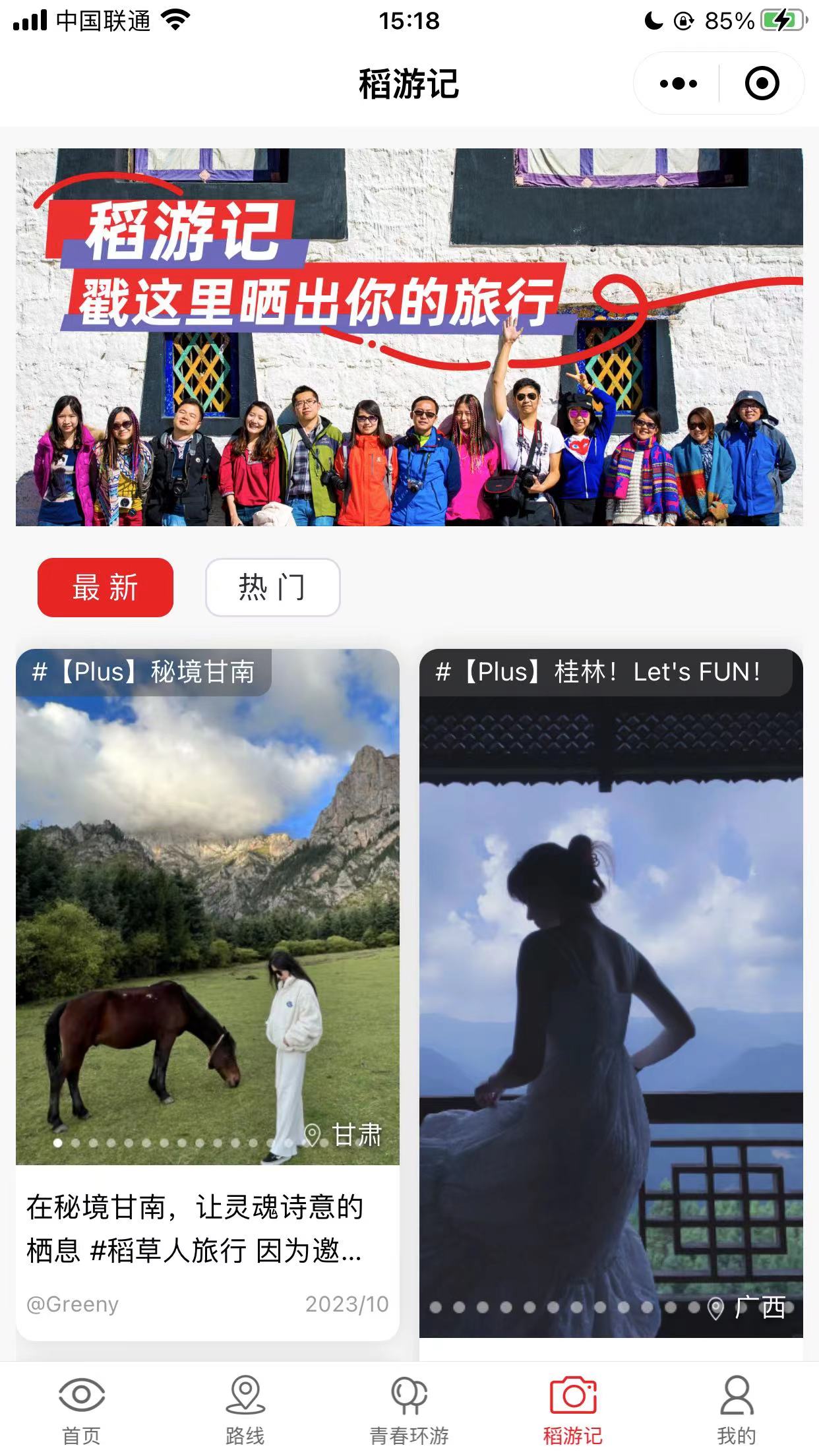Tap the #【Plus】秘境甘南 topic tag

tap(144, 672)
